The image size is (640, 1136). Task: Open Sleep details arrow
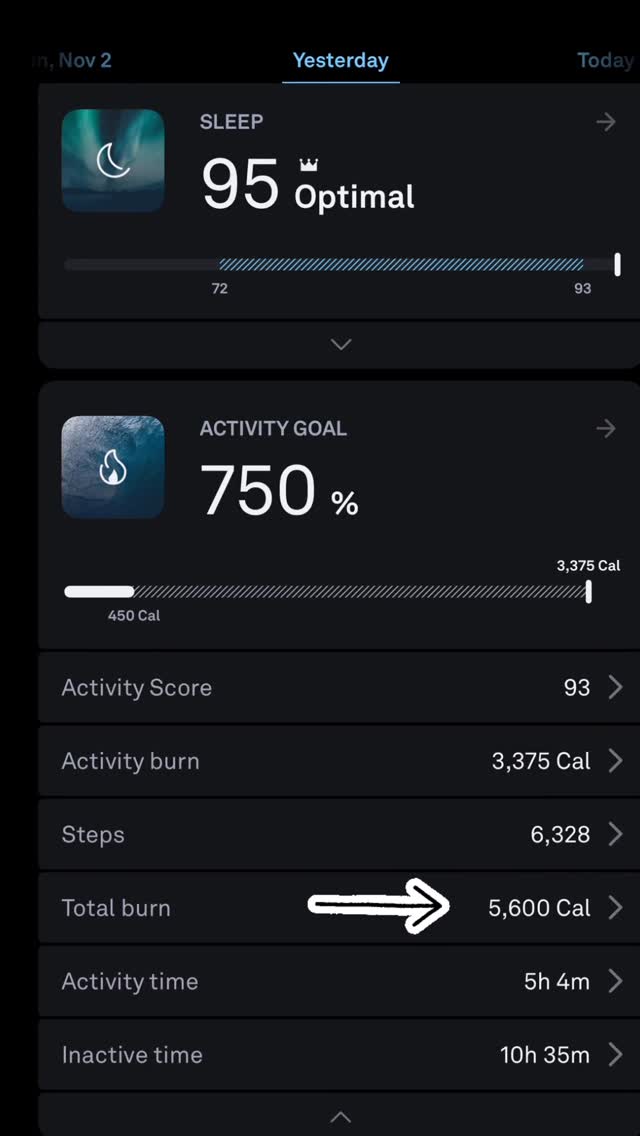(605, 122)
